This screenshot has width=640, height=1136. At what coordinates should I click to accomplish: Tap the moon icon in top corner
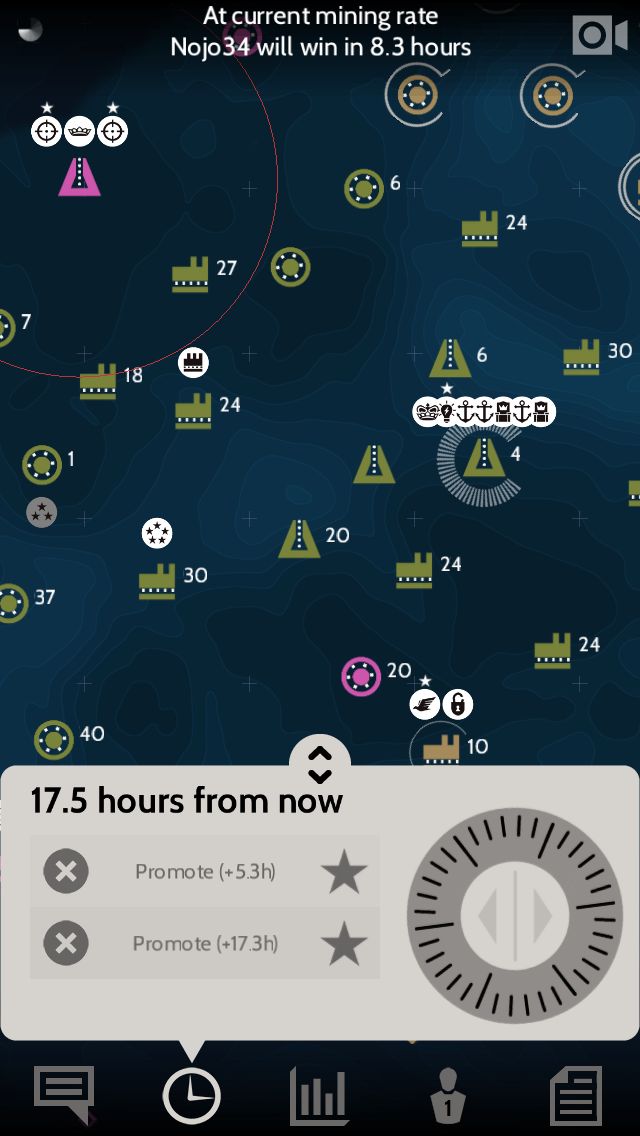click(x=30, y=30)
